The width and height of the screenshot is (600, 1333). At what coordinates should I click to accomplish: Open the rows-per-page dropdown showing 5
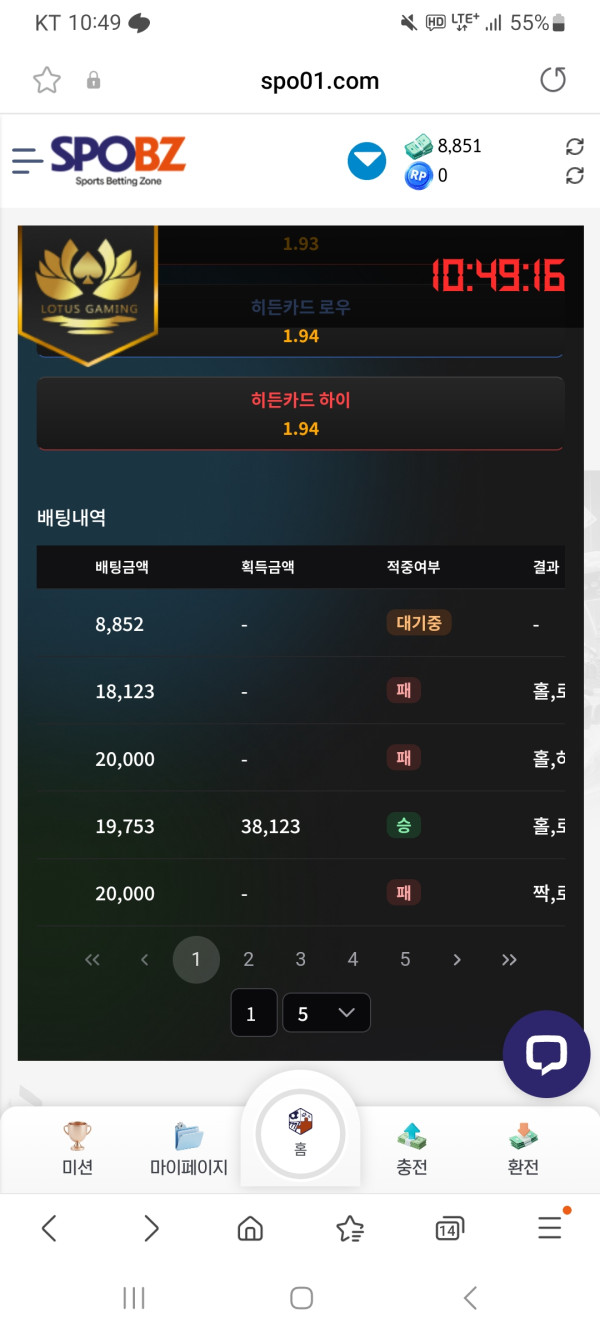(x=326, y=1013)
